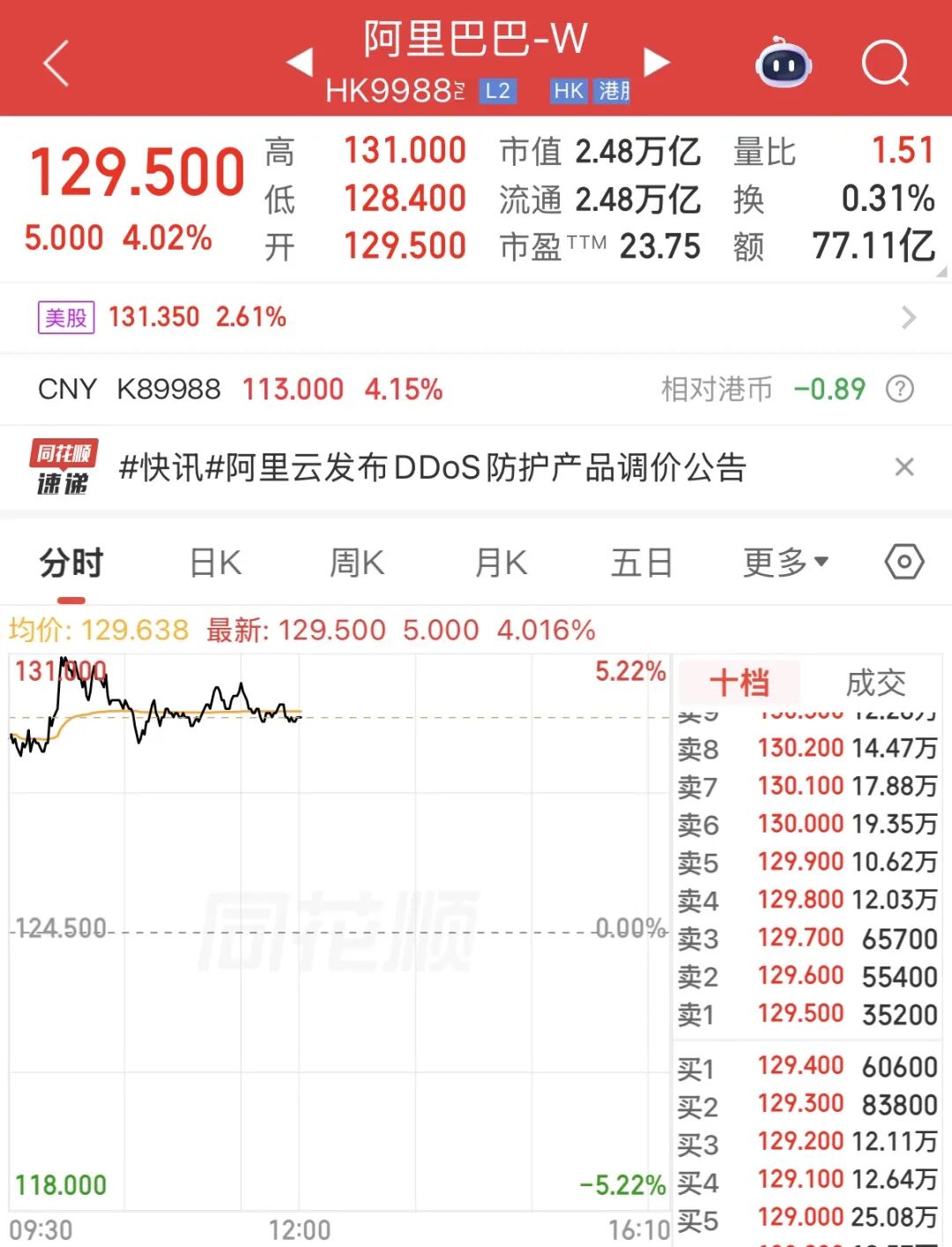Switch to the 周K chart
Viewport: 952px width, 1247px height.
[x=357, y=563]
